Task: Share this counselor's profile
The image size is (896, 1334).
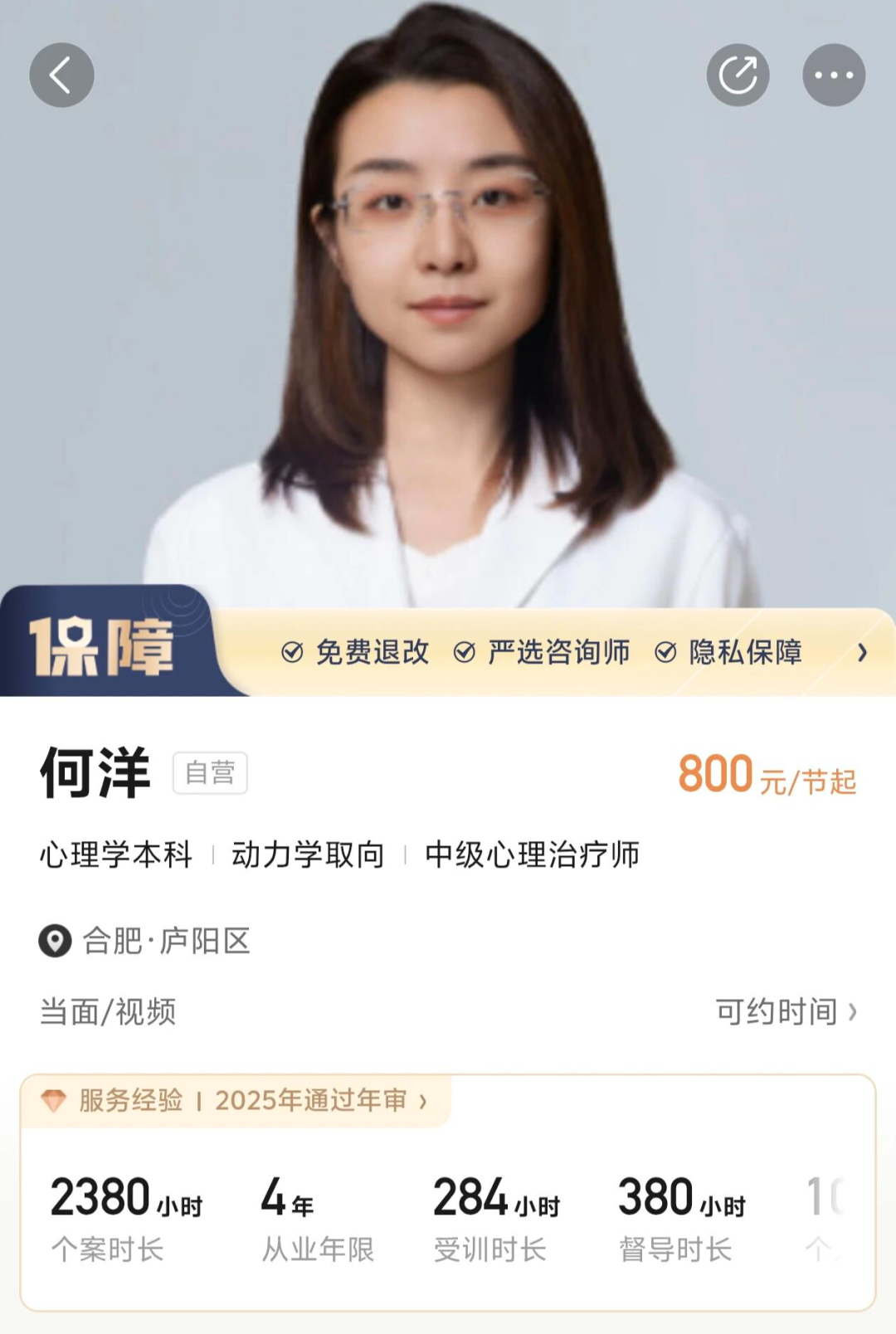Action: pos(738,75)
